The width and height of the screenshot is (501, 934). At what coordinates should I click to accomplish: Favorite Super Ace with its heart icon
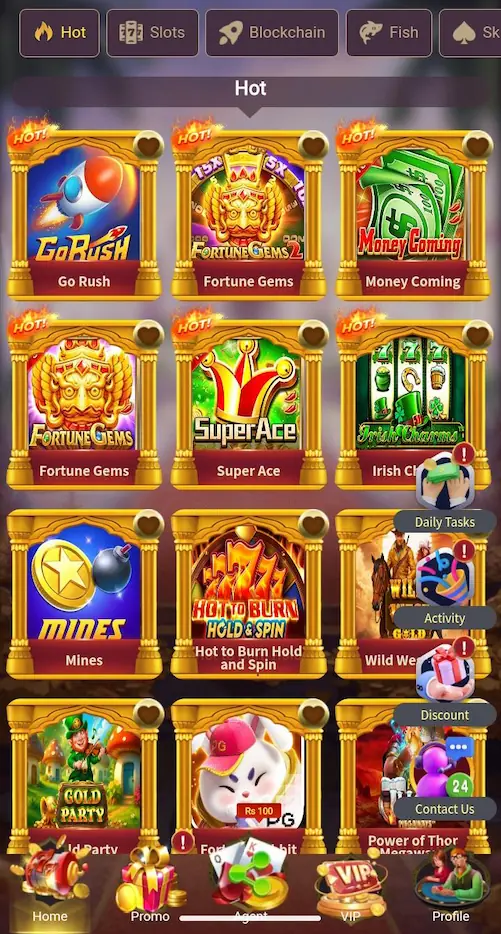[313, 334]
